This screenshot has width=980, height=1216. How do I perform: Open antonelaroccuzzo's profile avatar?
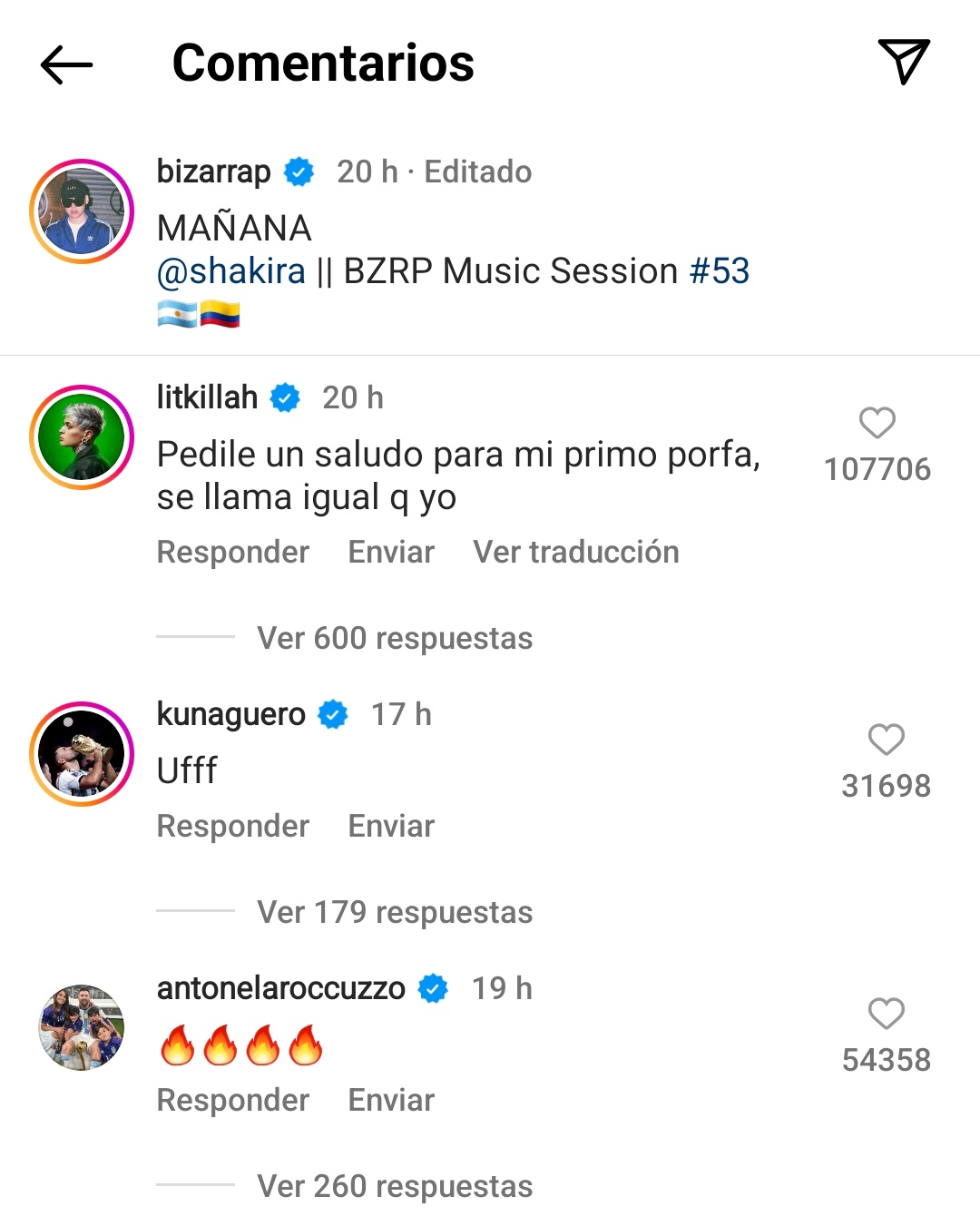click(82, 1027)
